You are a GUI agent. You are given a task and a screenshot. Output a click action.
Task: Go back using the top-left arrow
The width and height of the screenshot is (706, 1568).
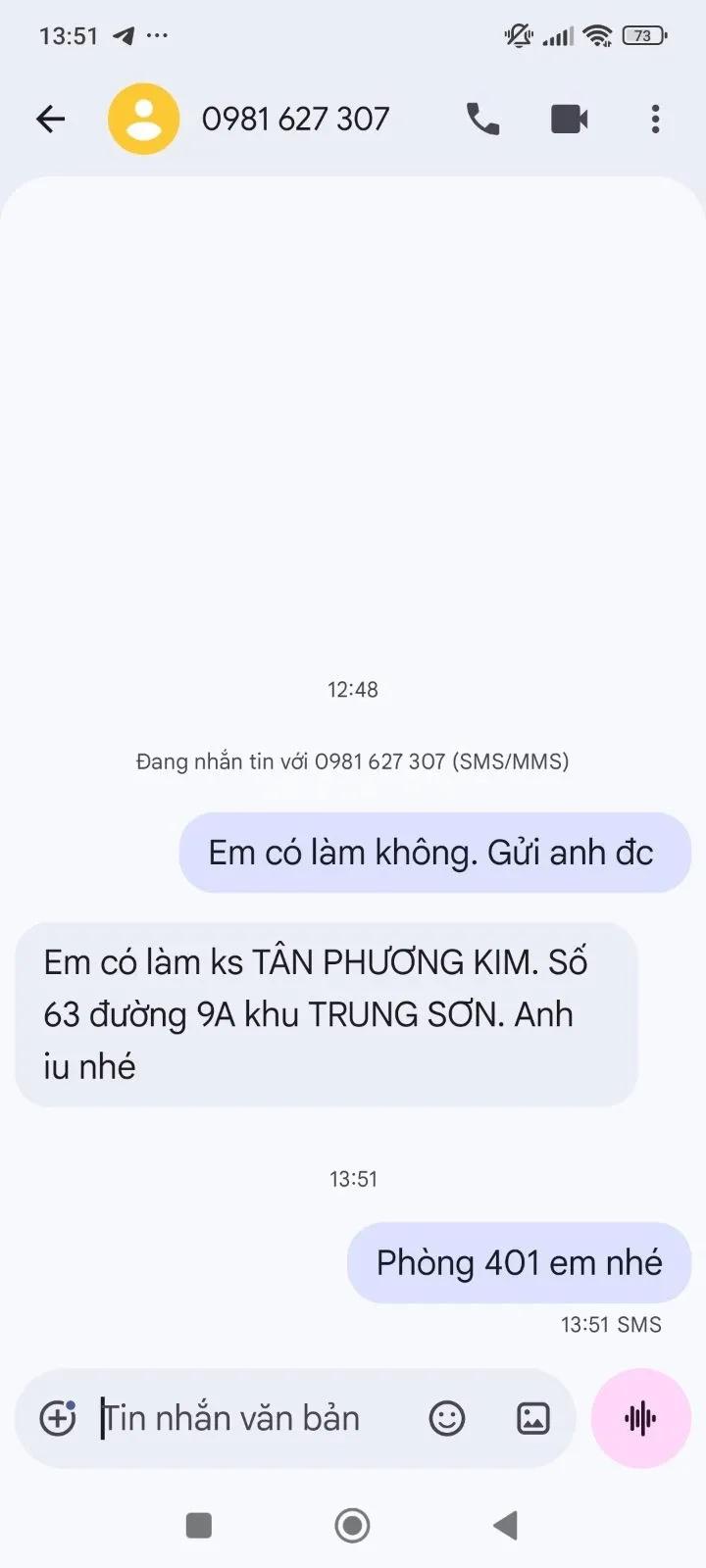click(50, 120)
